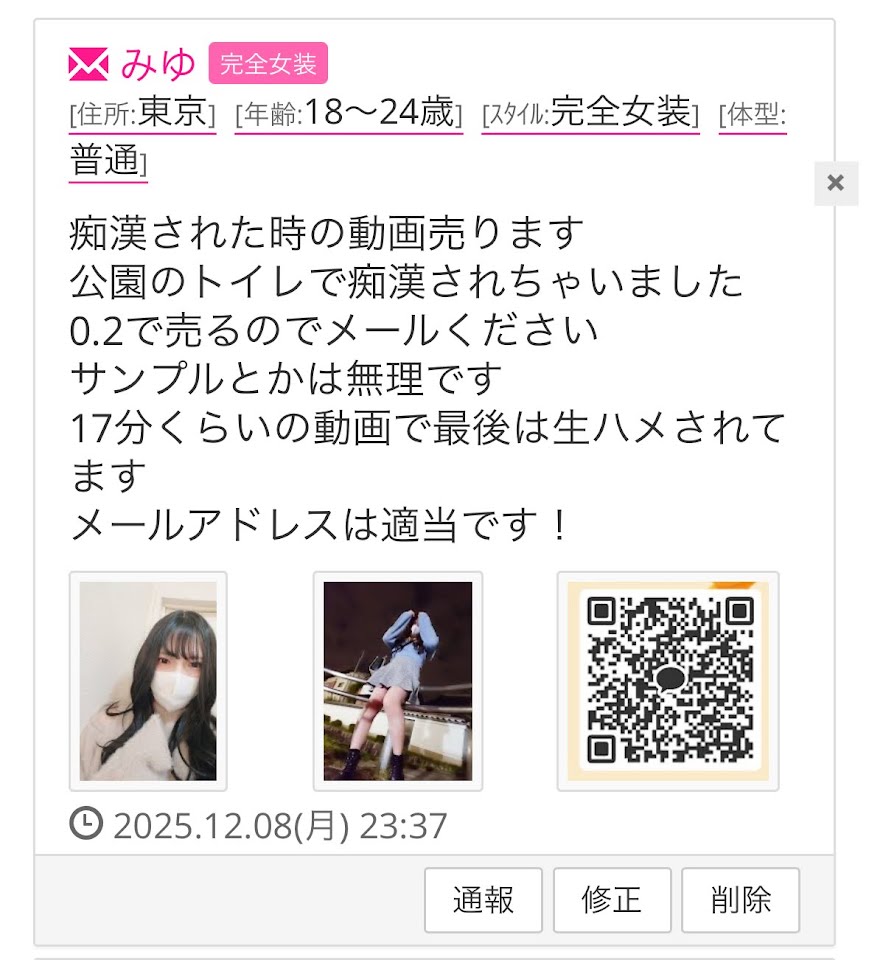Enlarge the QR code image thumbnail
Image resolution: width=869 pixels, height=960 pixels.
click(x=668, y=681)
